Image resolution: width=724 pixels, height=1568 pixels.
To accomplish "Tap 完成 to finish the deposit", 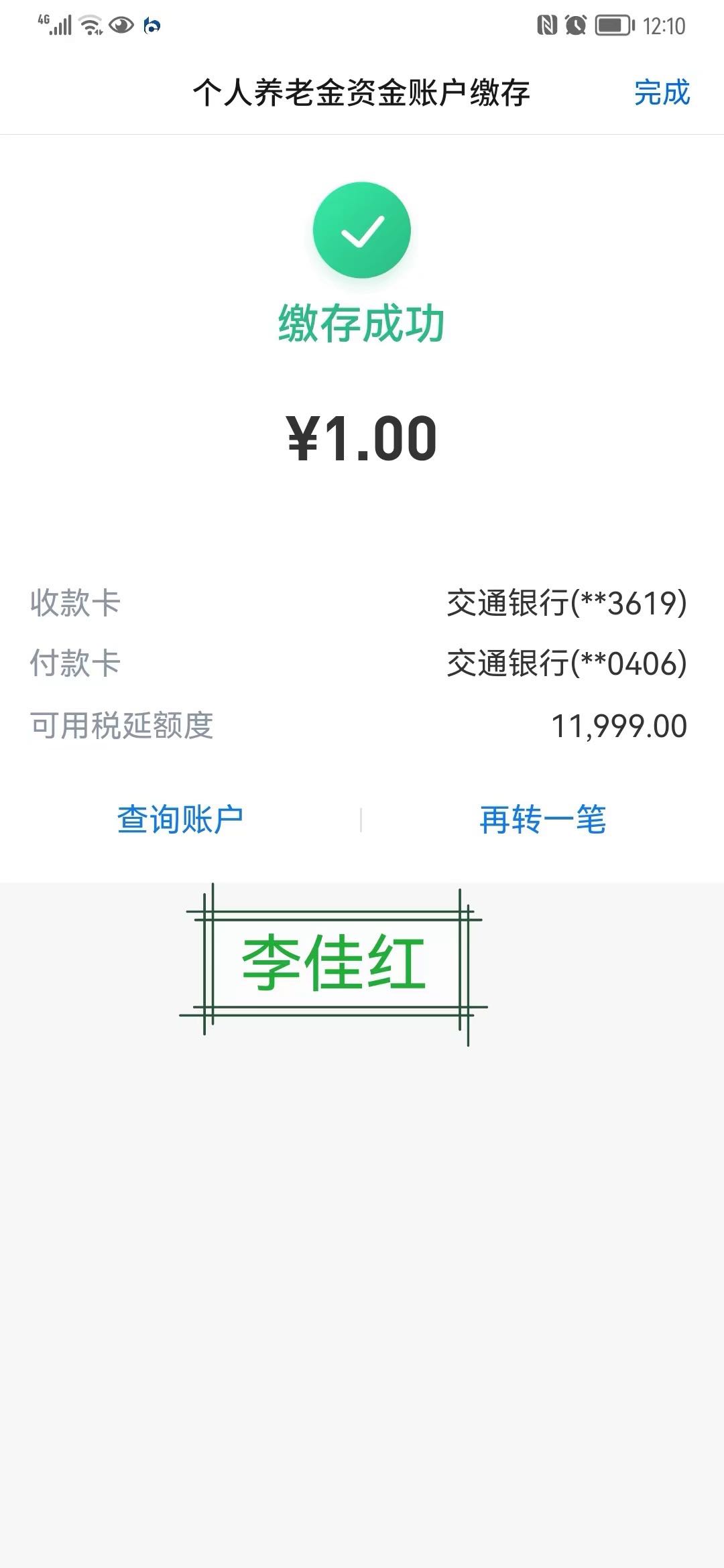I will [662, 92].
